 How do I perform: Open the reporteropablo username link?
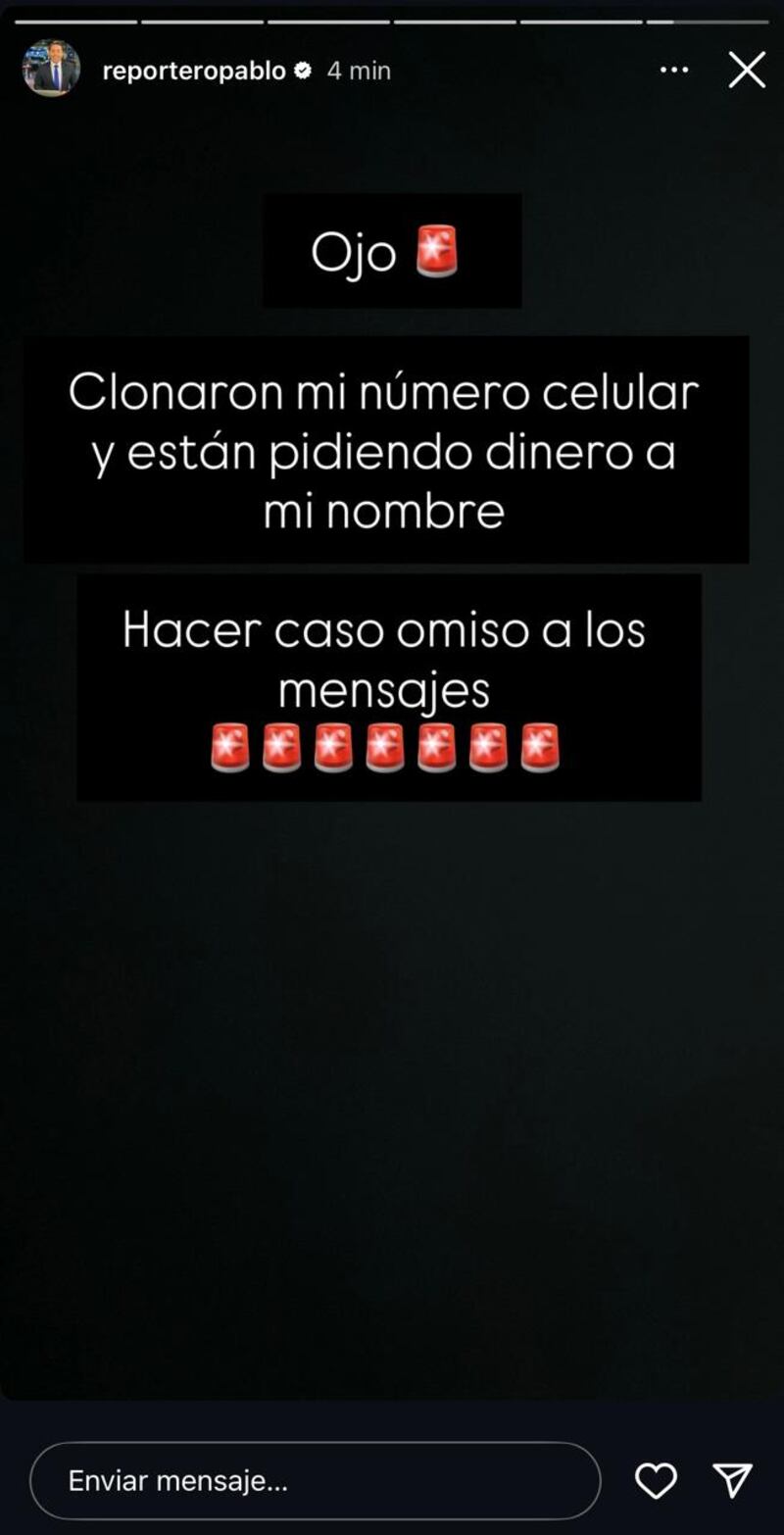[194, 71]
